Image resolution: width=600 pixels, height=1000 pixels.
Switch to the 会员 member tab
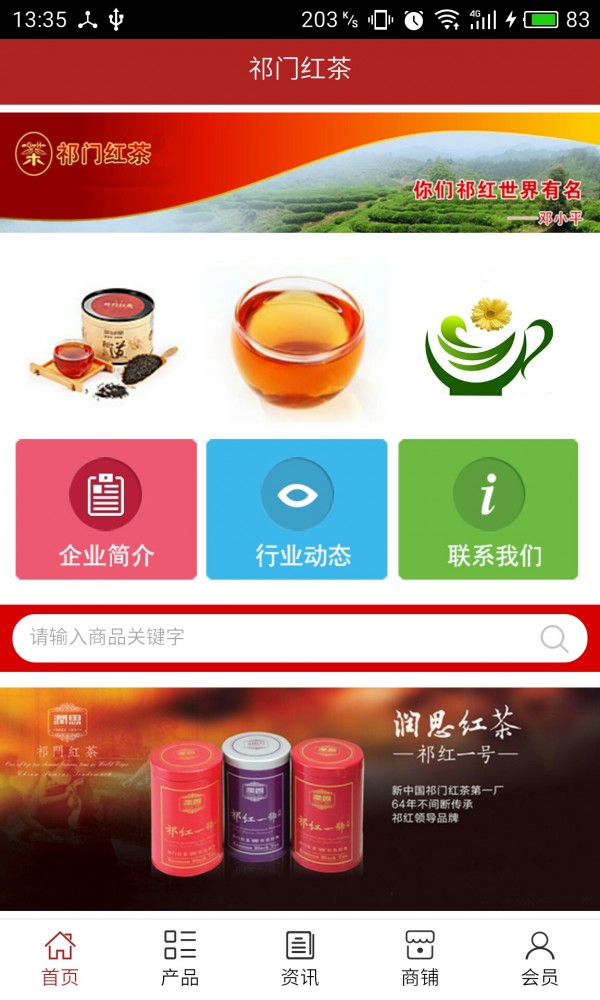(x=540, y=958)
